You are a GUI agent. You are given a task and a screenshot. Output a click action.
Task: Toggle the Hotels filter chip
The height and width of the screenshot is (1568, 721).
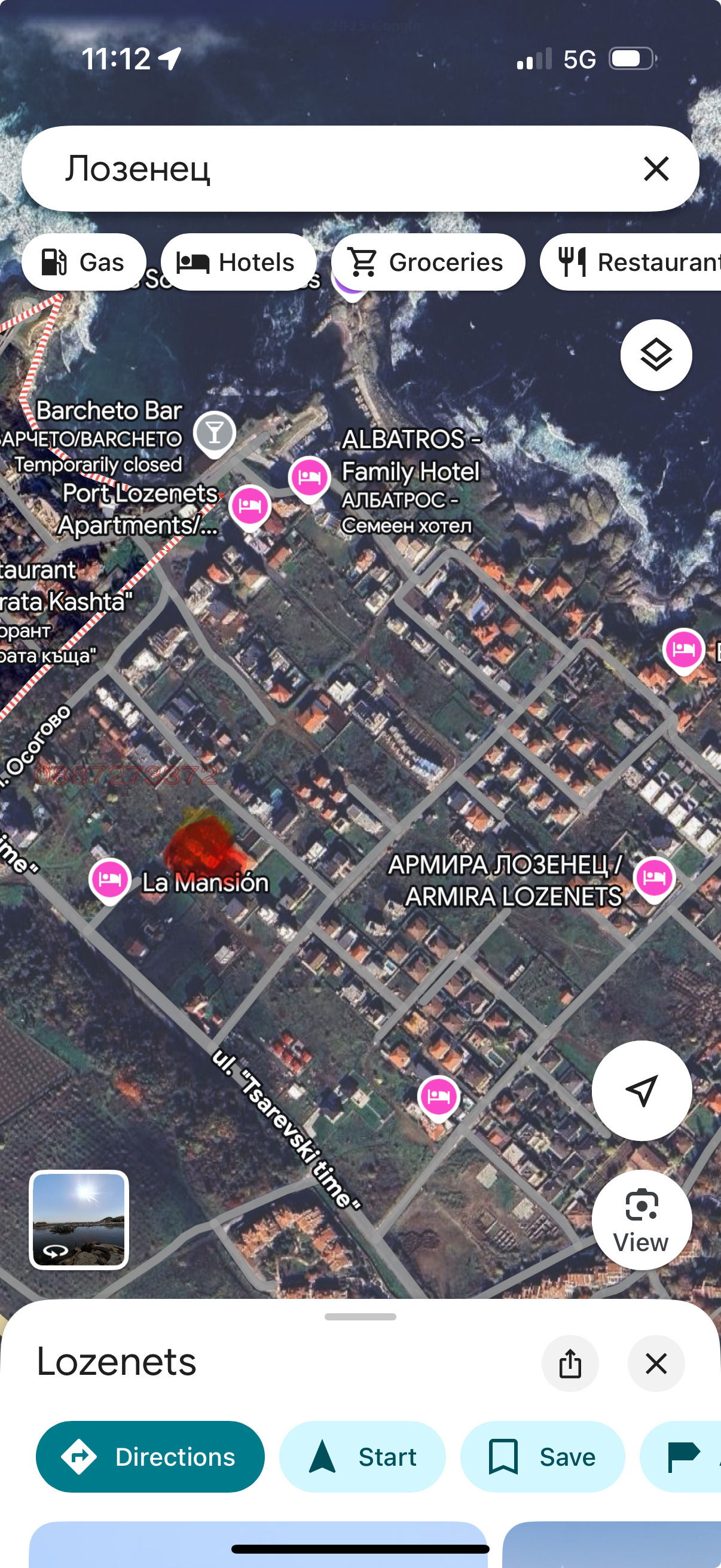coord(239,262)
